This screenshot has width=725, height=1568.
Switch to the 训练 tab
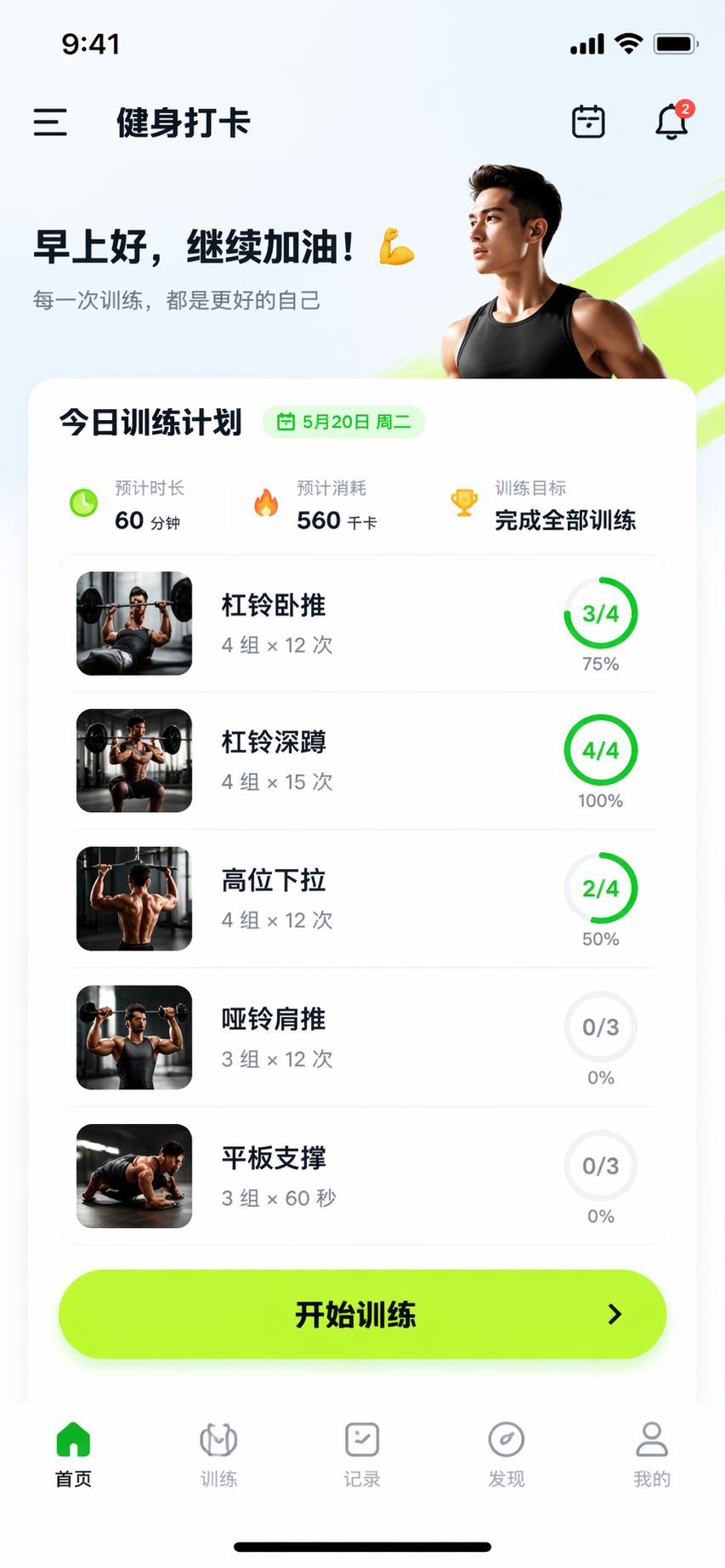coord(218,1453)
